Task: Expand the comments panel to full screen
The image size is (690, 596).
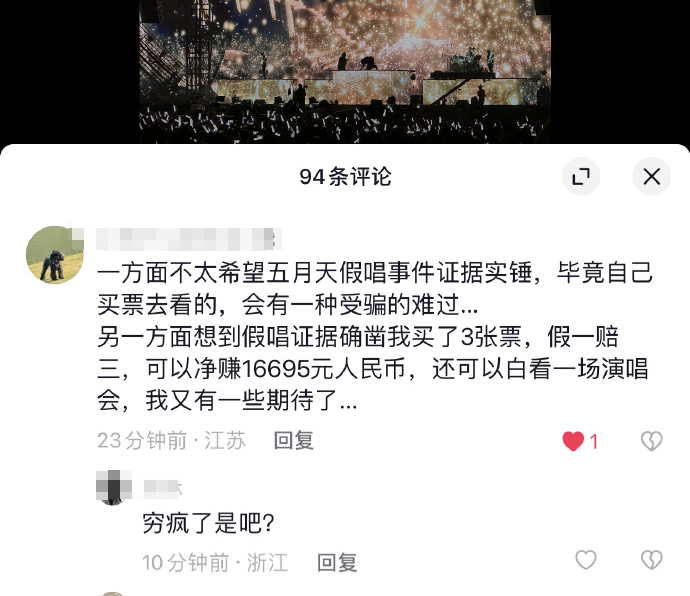Action: [580, 177]
